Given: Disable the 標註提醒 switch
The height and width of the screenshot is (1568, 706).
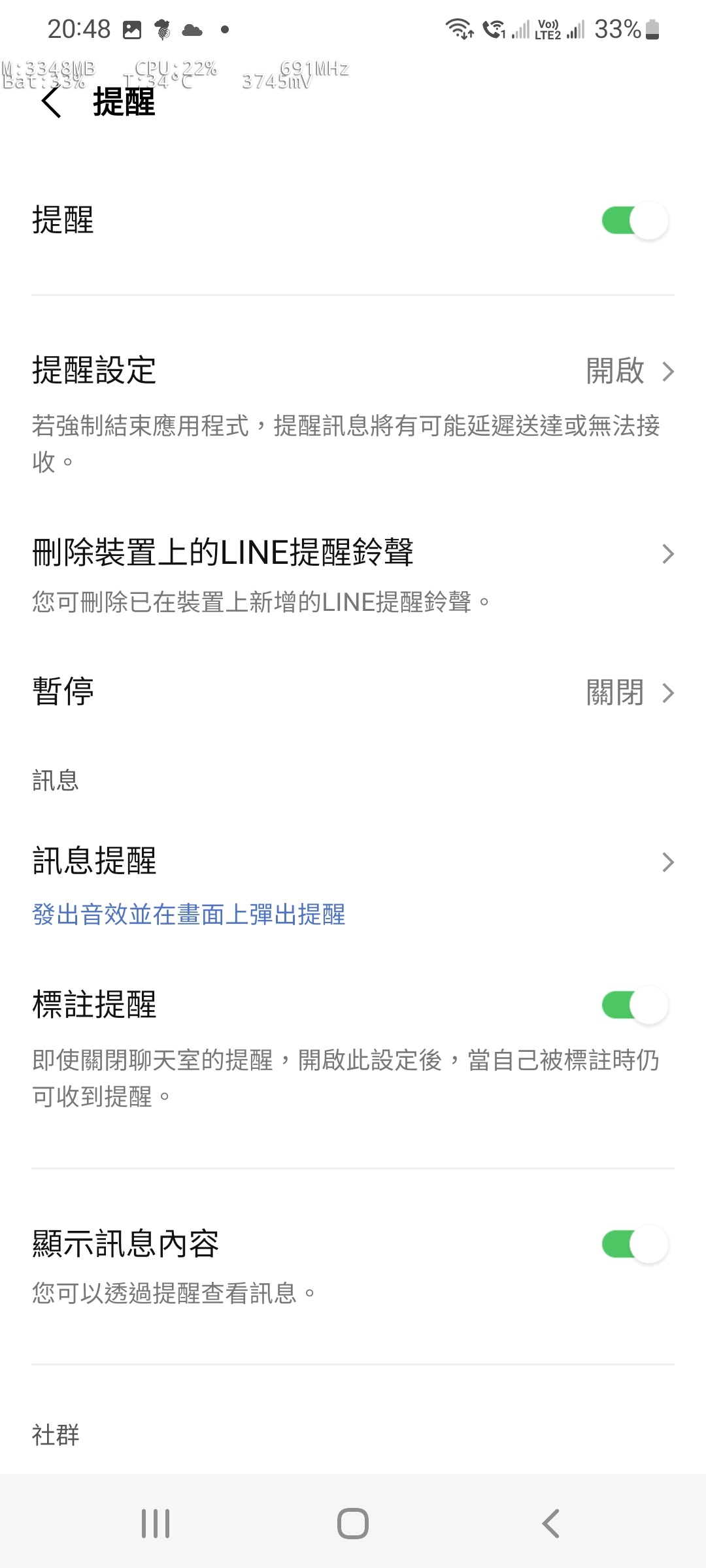Looking at the screenshot, I should click(634, 1005).
